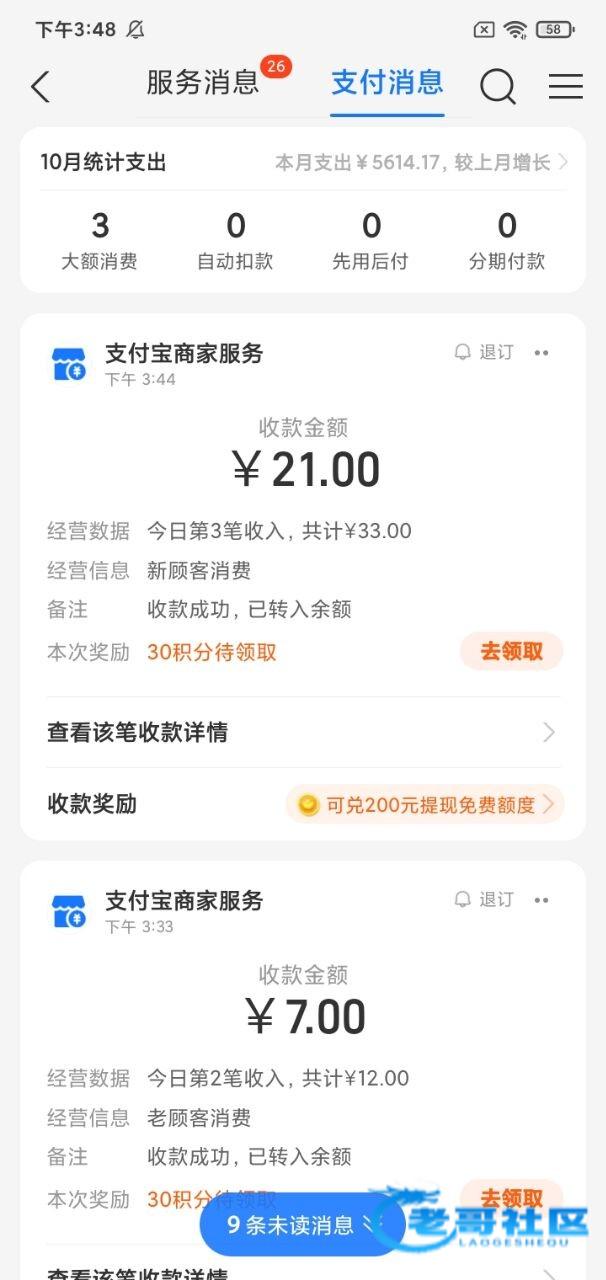Viewport: 606px width, 1280px height.
Task: Open 分期付款 statistics
Action: 507,241
